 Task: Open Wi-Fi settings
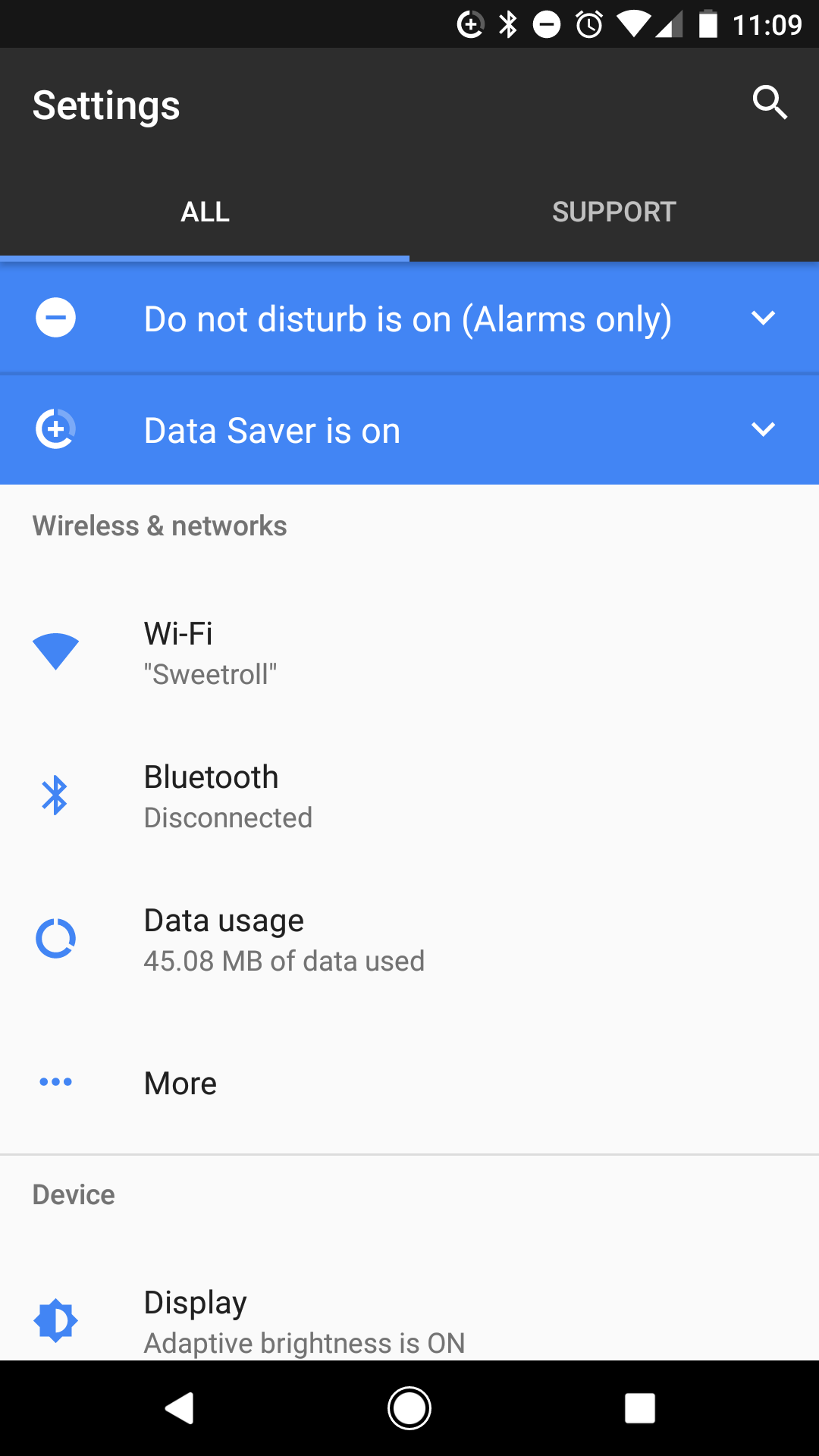click(409, 653)
